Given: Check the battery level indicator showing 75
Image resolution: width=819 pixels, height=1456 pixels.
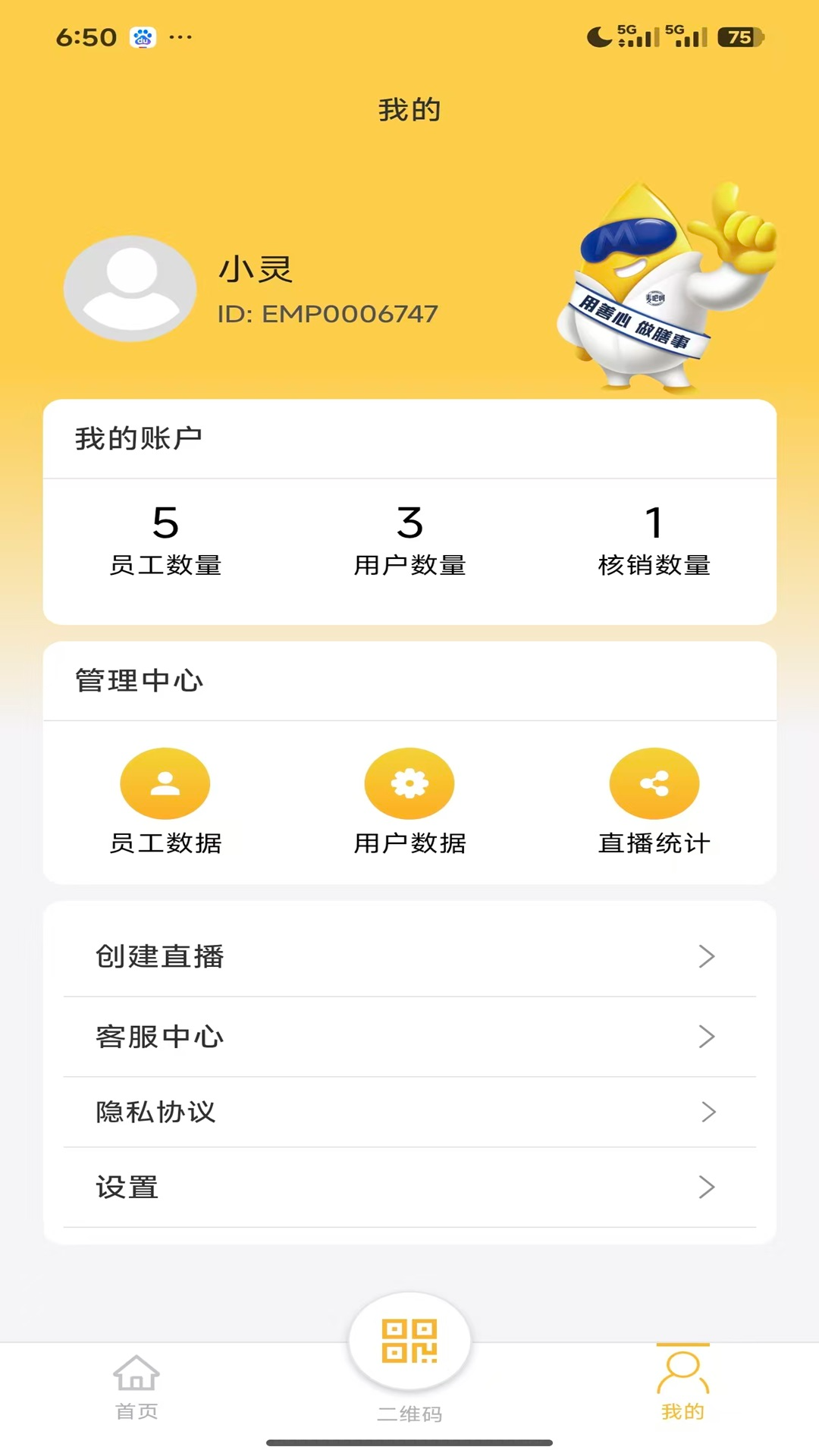Looking at the screenshot, I should (739, 34).
